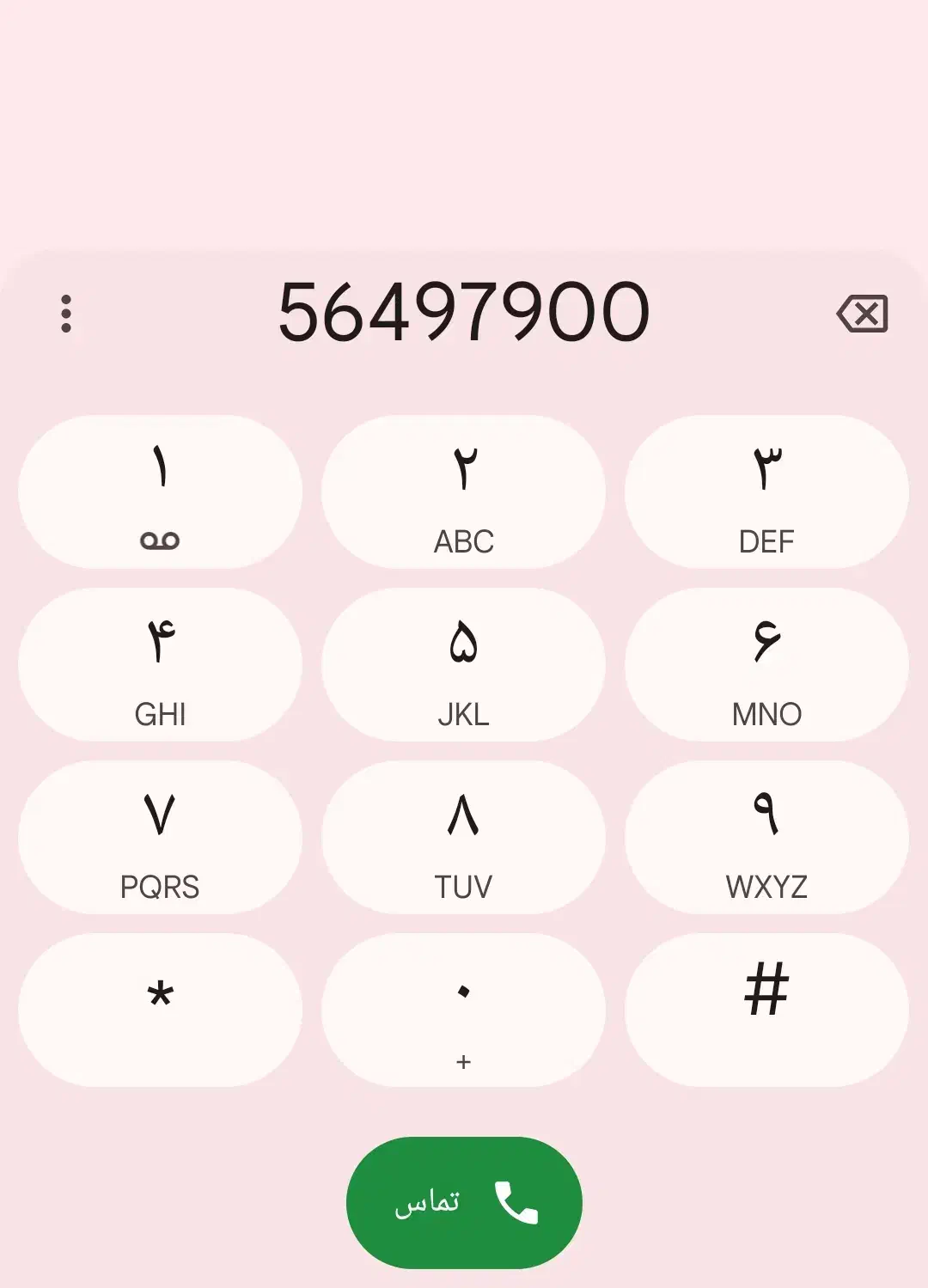The height and width of the screenshot is (1288, 928).
Task: Start a call to the displayed number
Action: click(x=463, y=1200)
